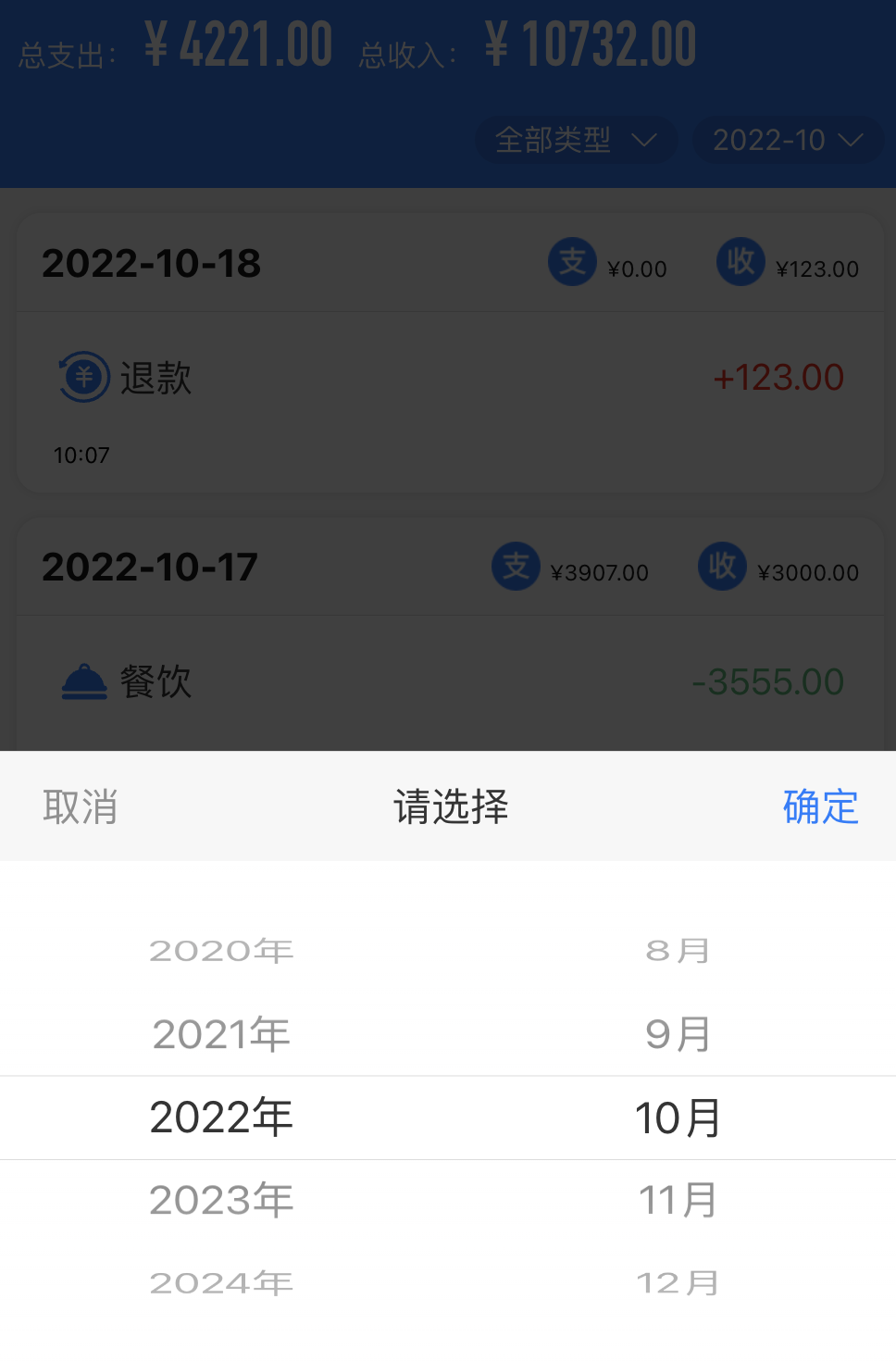Tap 取消 to cancel the date picker

tap(81, 807)
